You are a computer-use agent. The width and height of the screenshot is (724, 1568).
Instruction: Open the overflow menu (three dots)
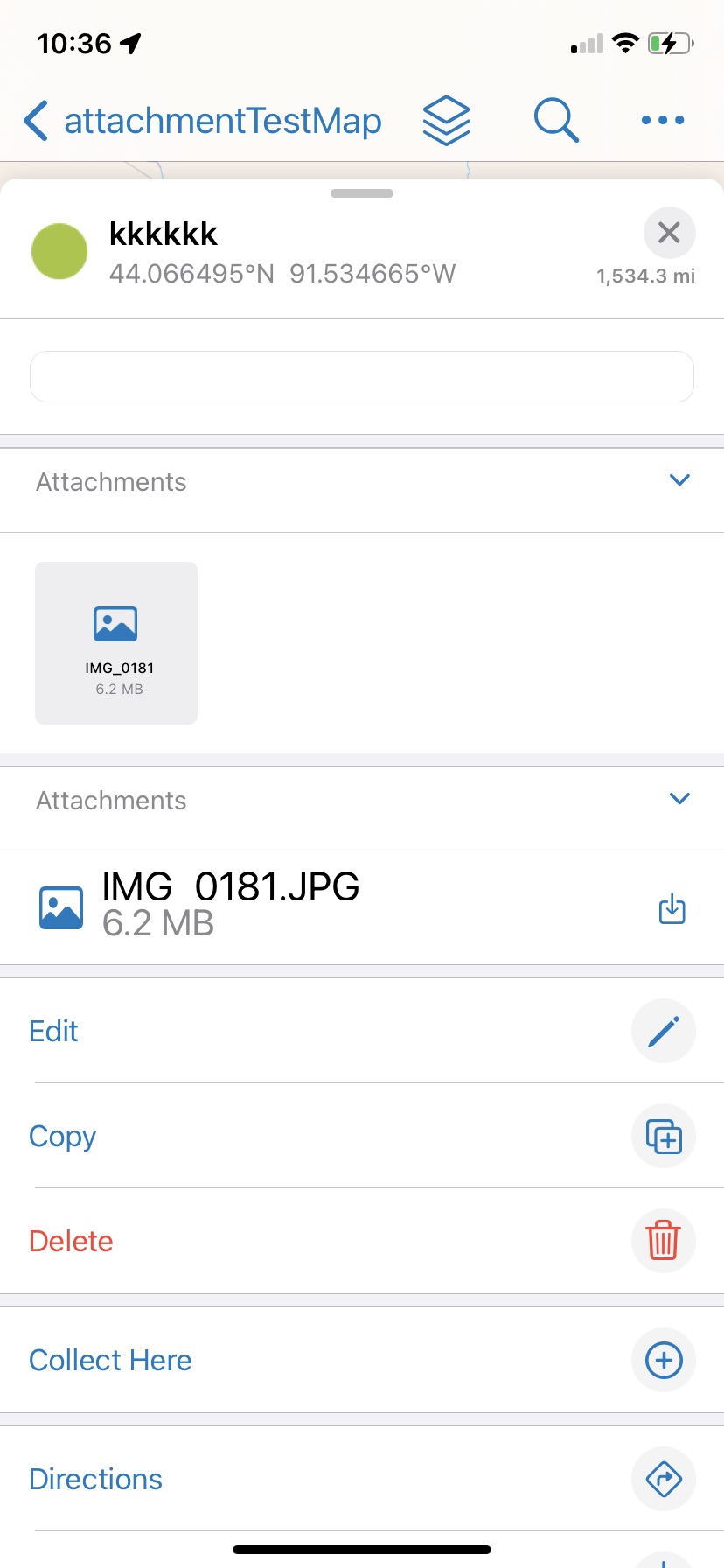pyautogui.click(x=662, y=120)
